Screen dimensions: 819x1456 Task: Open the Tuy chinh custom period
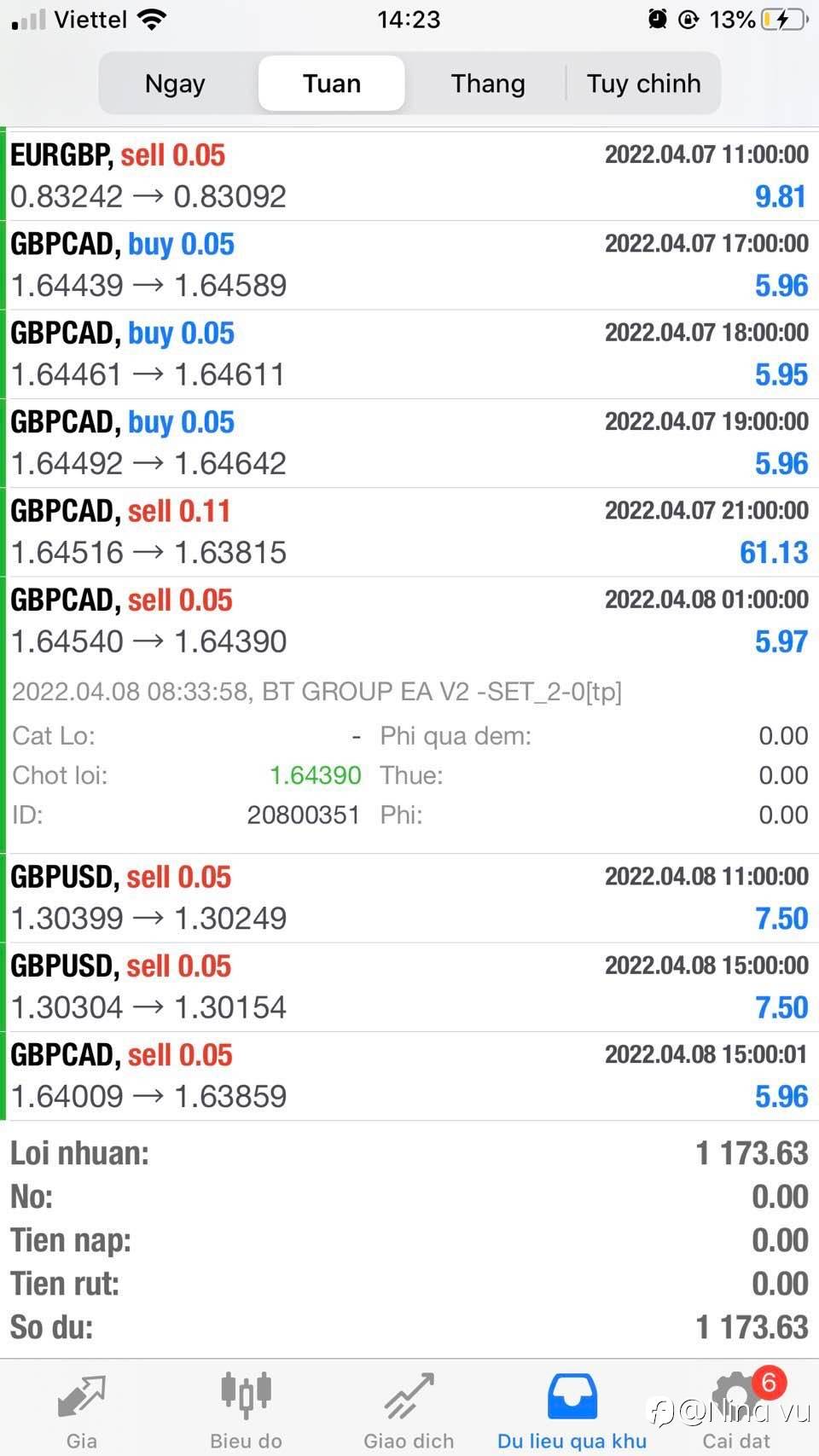click(x=643, y=84)
